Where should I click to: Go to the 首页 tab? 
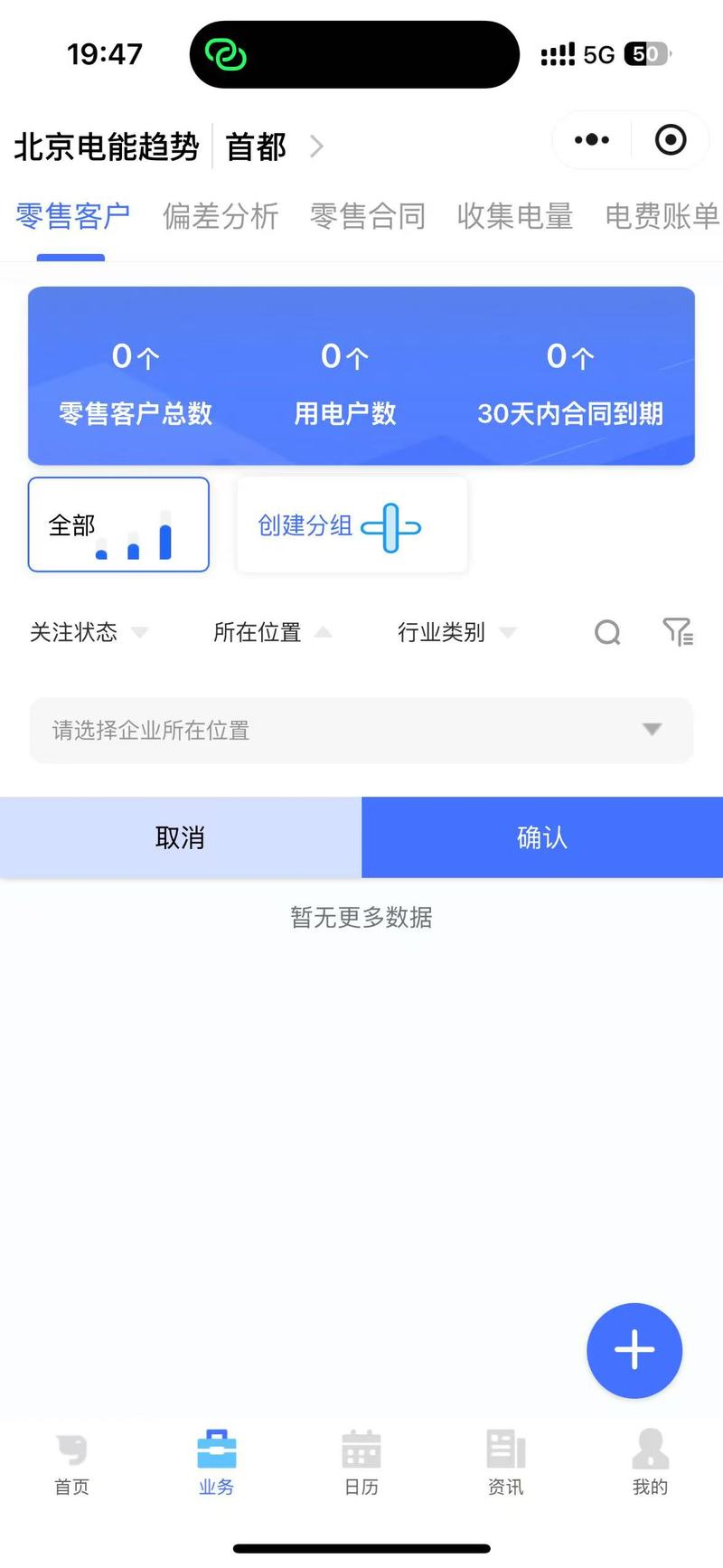[x=72, y=1462]
